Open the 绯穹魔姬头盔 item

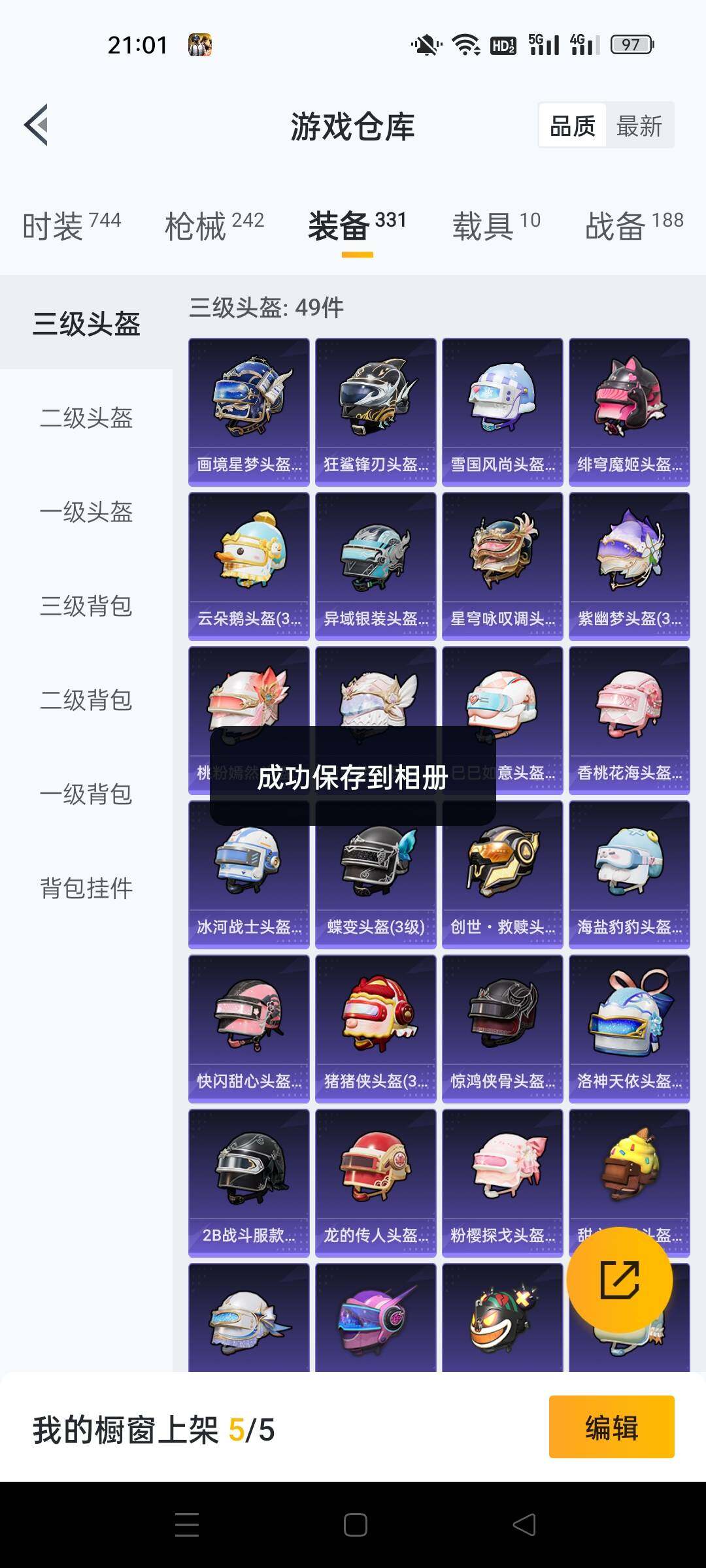coord(629,412)
